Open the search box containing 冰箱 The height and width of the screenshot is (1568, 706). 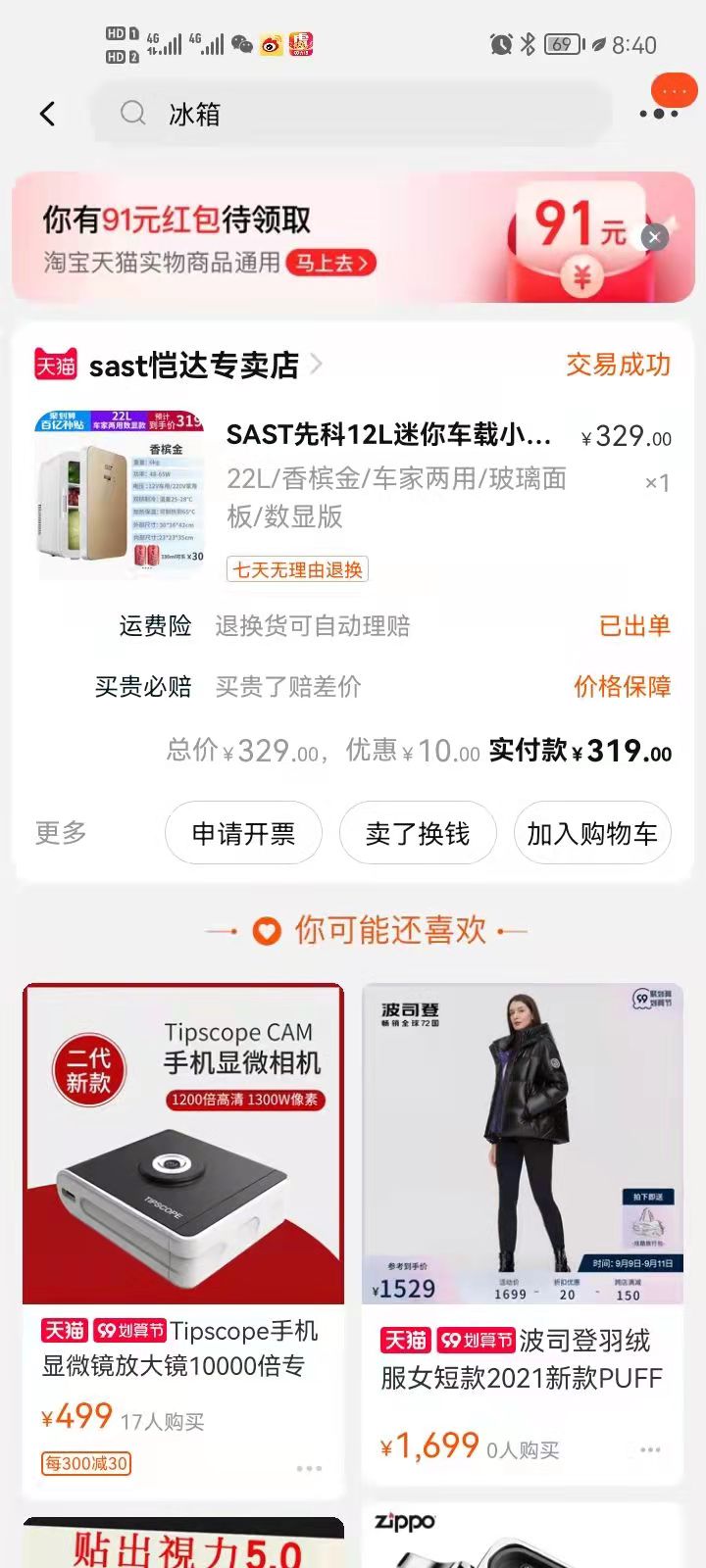pyautogui.click(x=353, y=114)
